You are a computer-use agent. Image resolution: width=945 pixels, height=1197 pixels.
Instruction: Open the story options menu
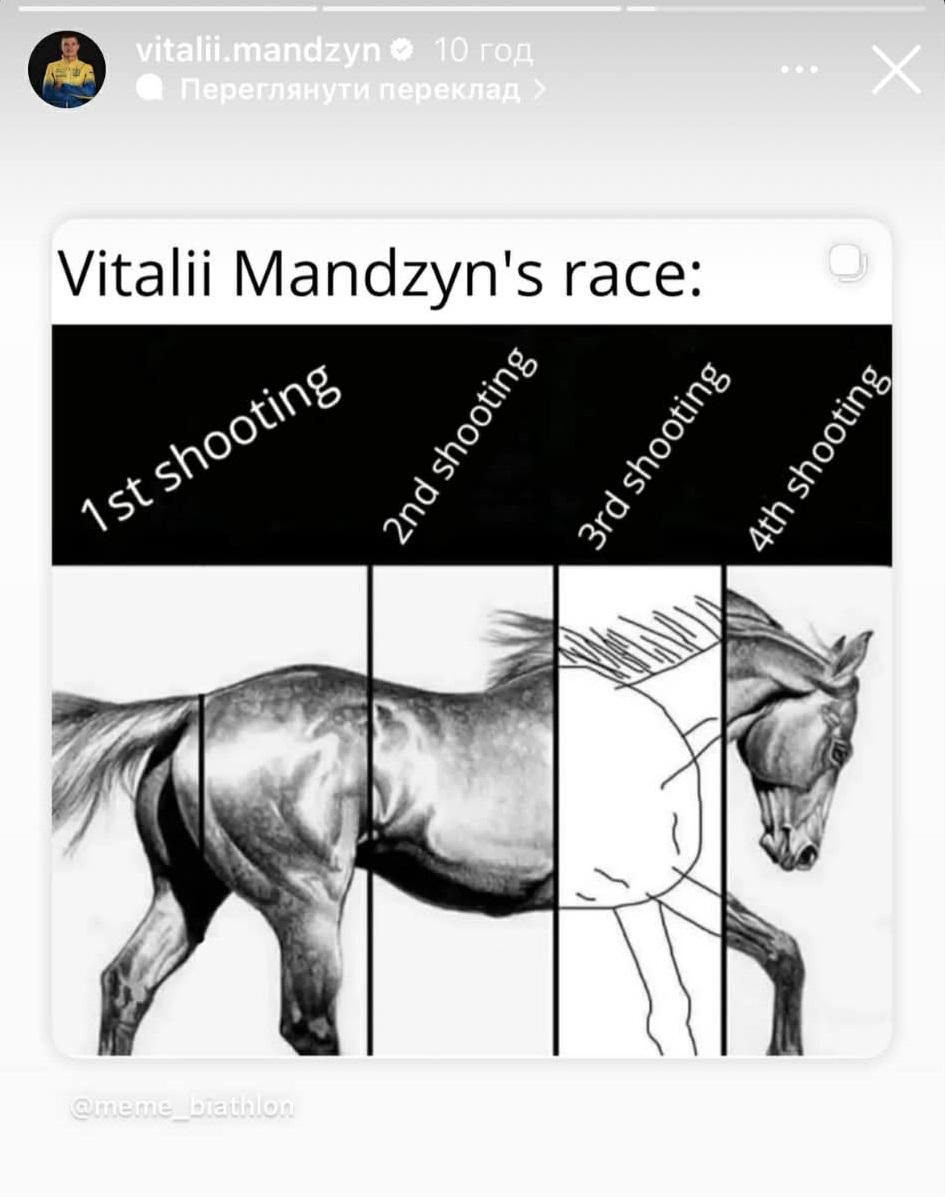(x=799, y=70)
